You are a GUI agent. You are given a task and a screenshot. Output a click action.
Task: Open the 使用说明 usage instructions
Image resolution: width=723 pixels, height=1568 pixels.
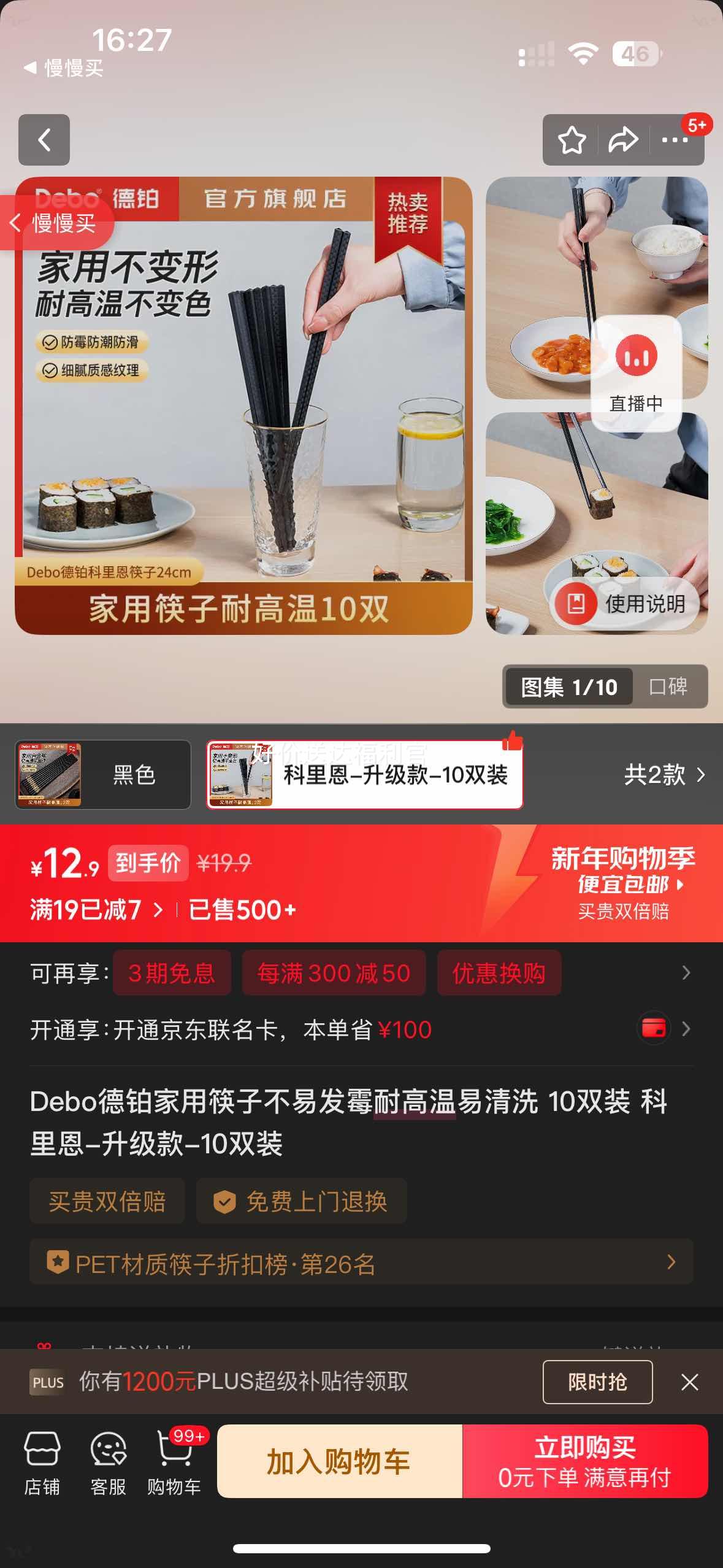coord(623,603)
